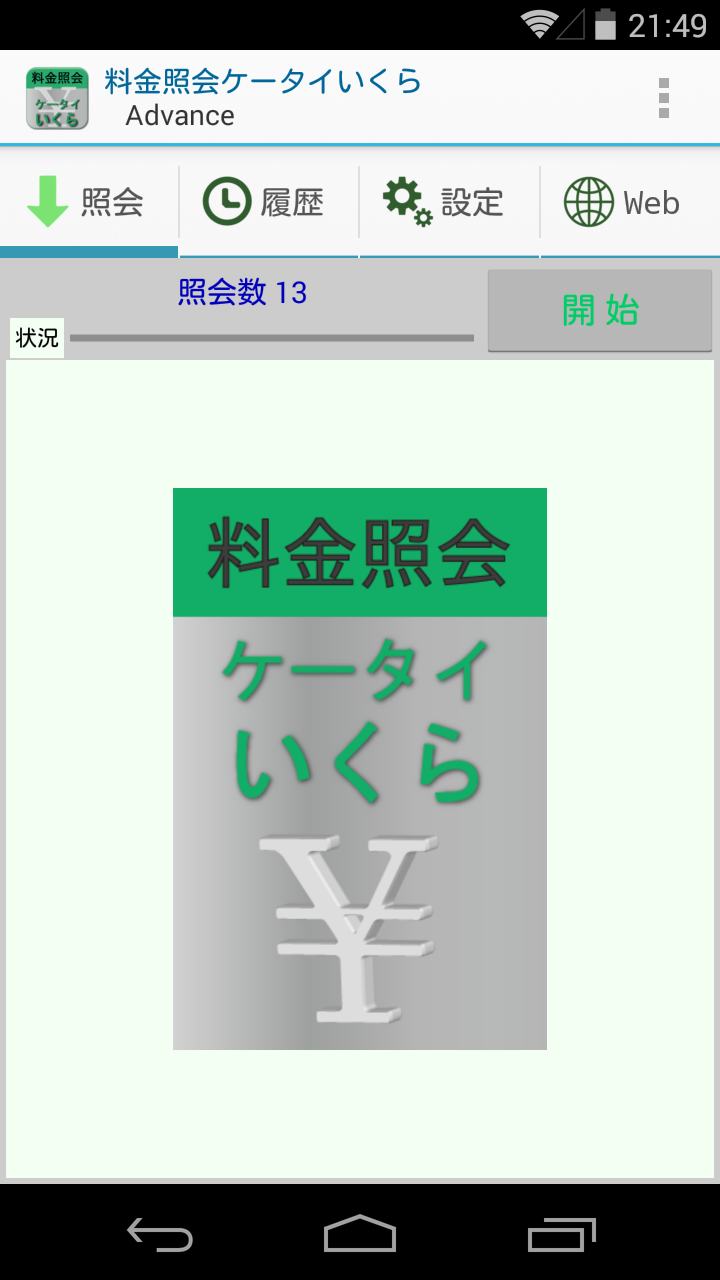Switch to the 照会 tab
The height and width of the screenshot is (1280, 720).
tap(89, 203)
